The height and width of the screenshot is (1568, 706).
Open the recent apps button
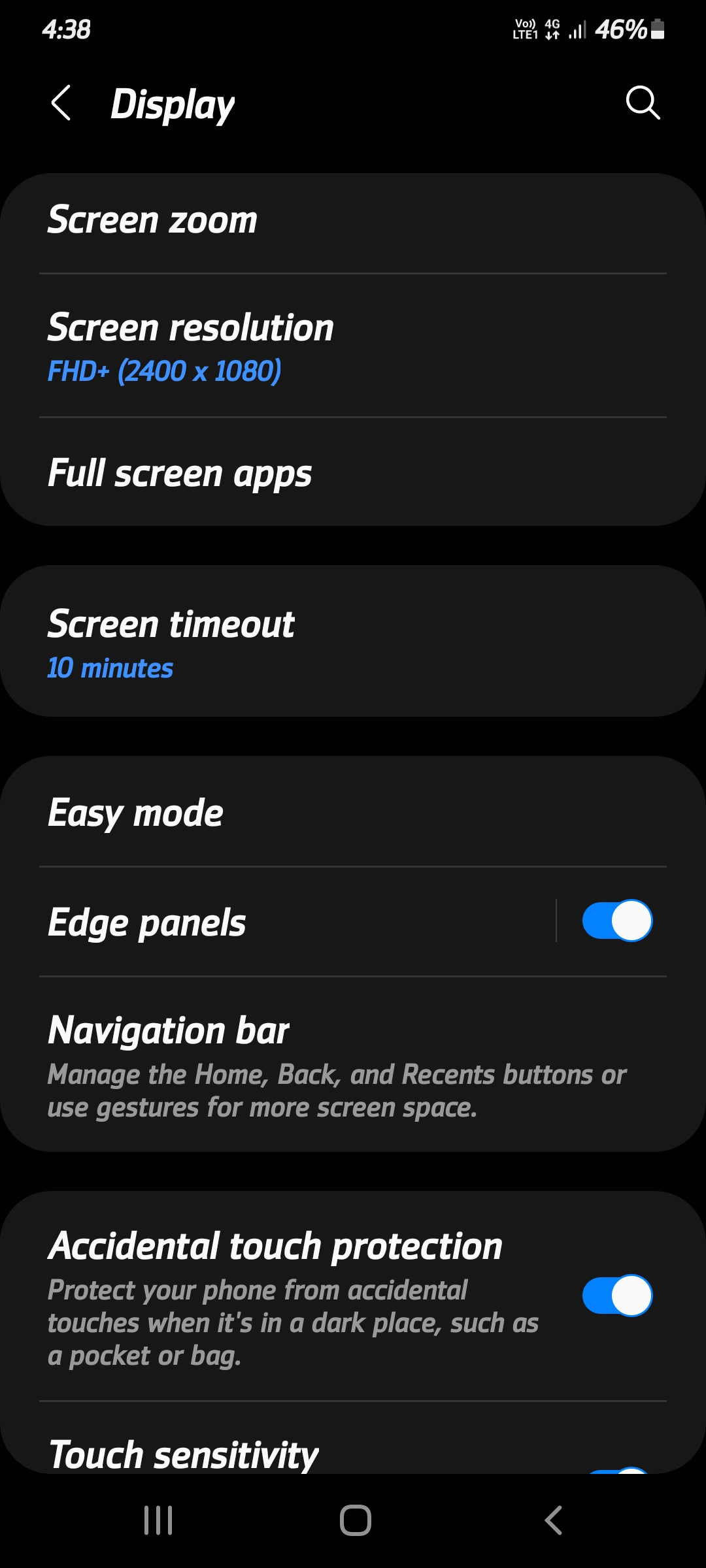click(158, 1520)
